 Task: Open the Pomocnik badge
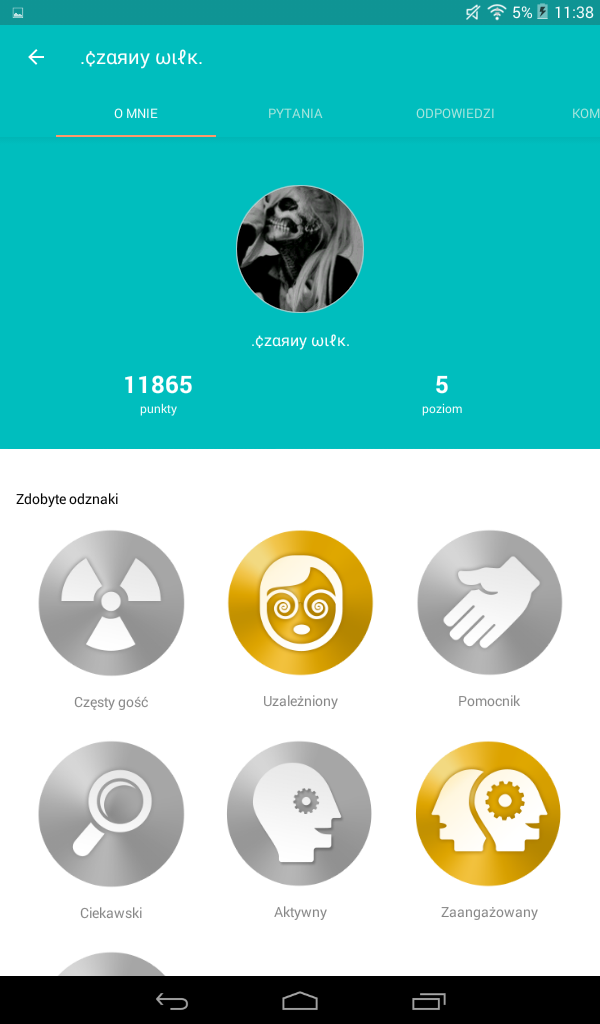coord(489,603)
